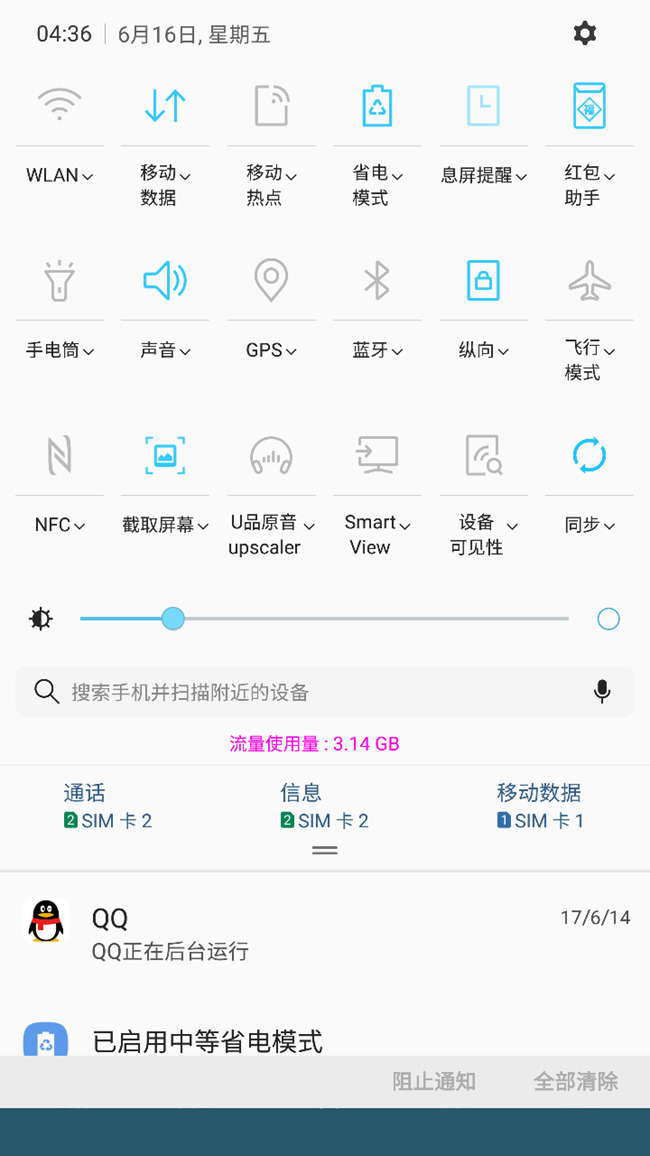Screen dimensions: 650x1156
Task: Open settings via the gear icon
Action: 584,33
